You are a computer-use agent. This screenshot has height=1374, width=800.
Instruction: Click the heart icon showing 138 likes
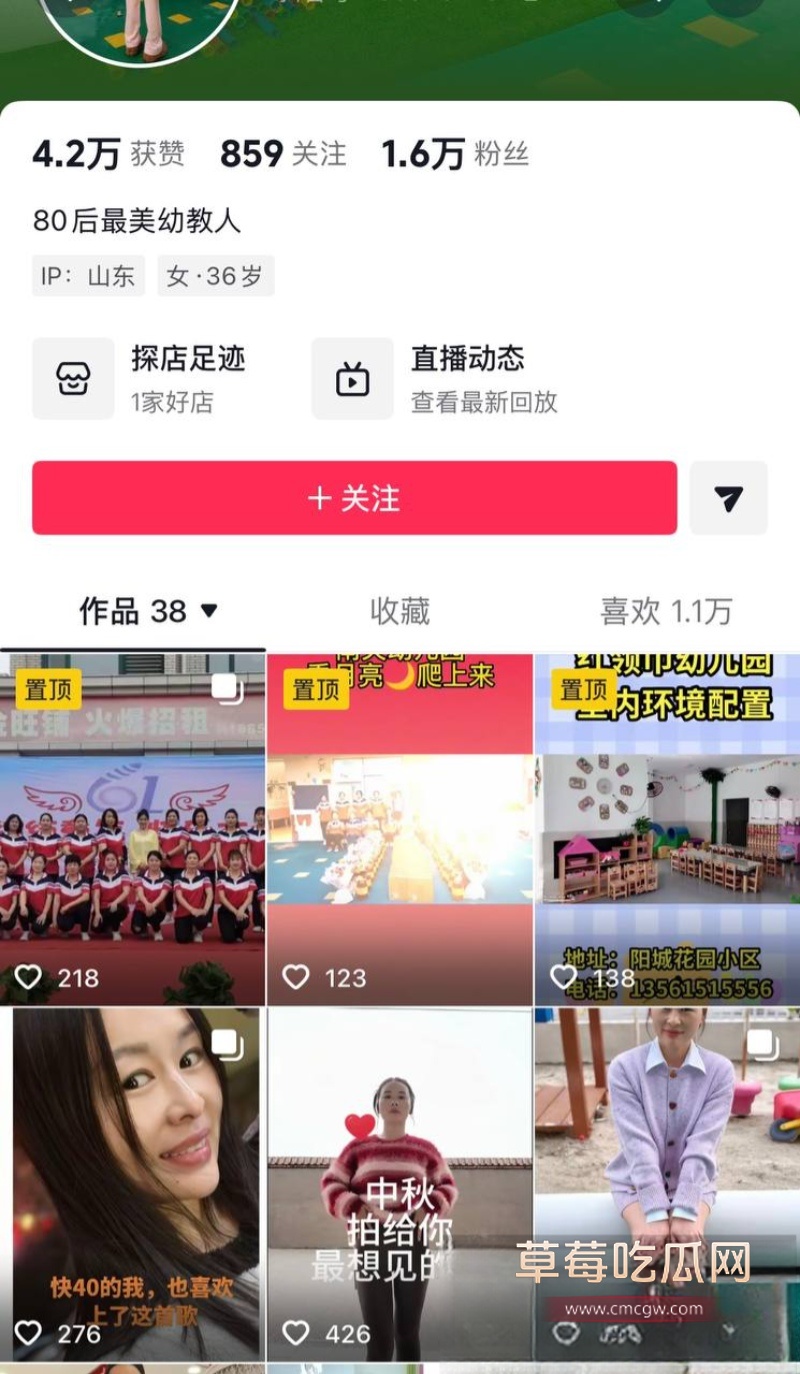[x=563, y=978]
